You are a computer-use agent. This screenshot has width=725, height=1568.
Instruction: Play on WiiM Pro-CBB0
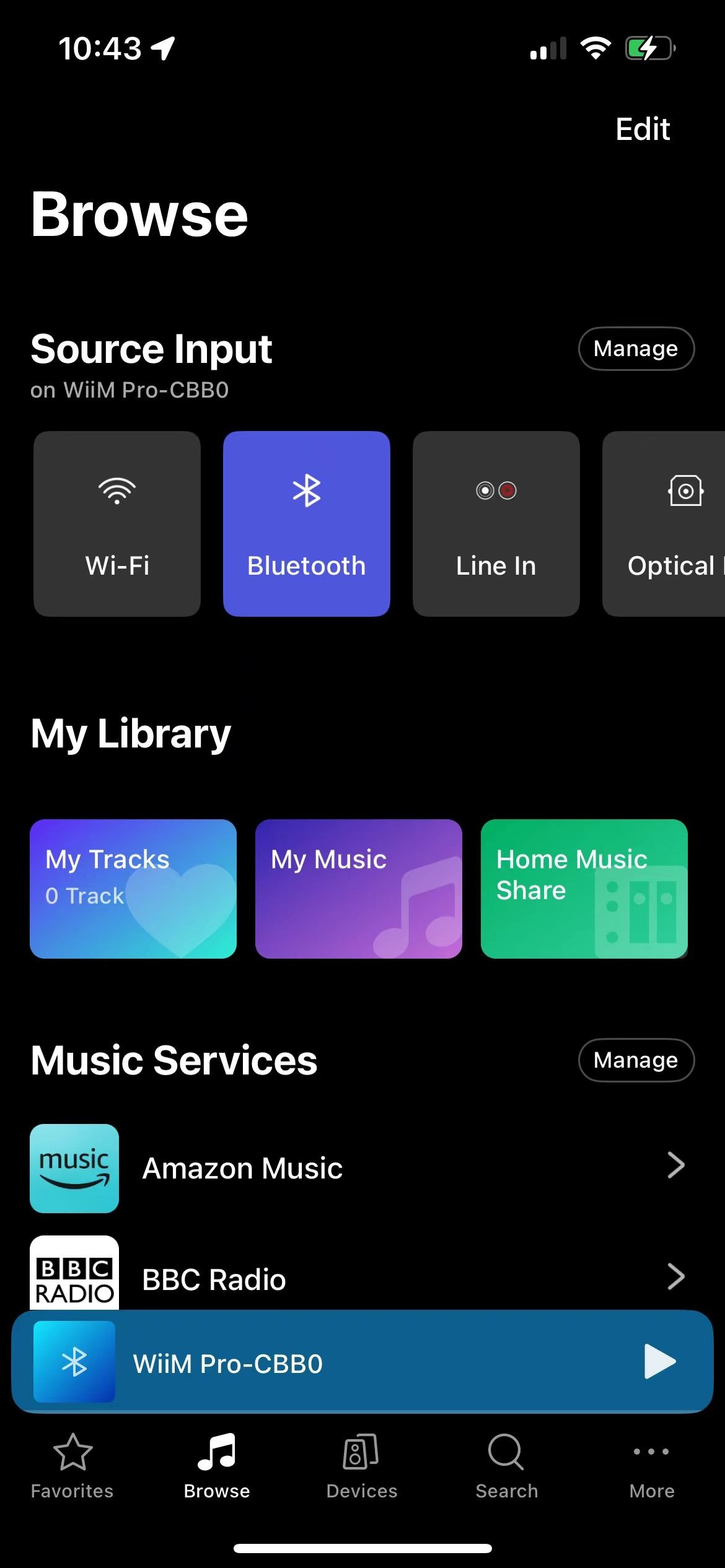659,1361
